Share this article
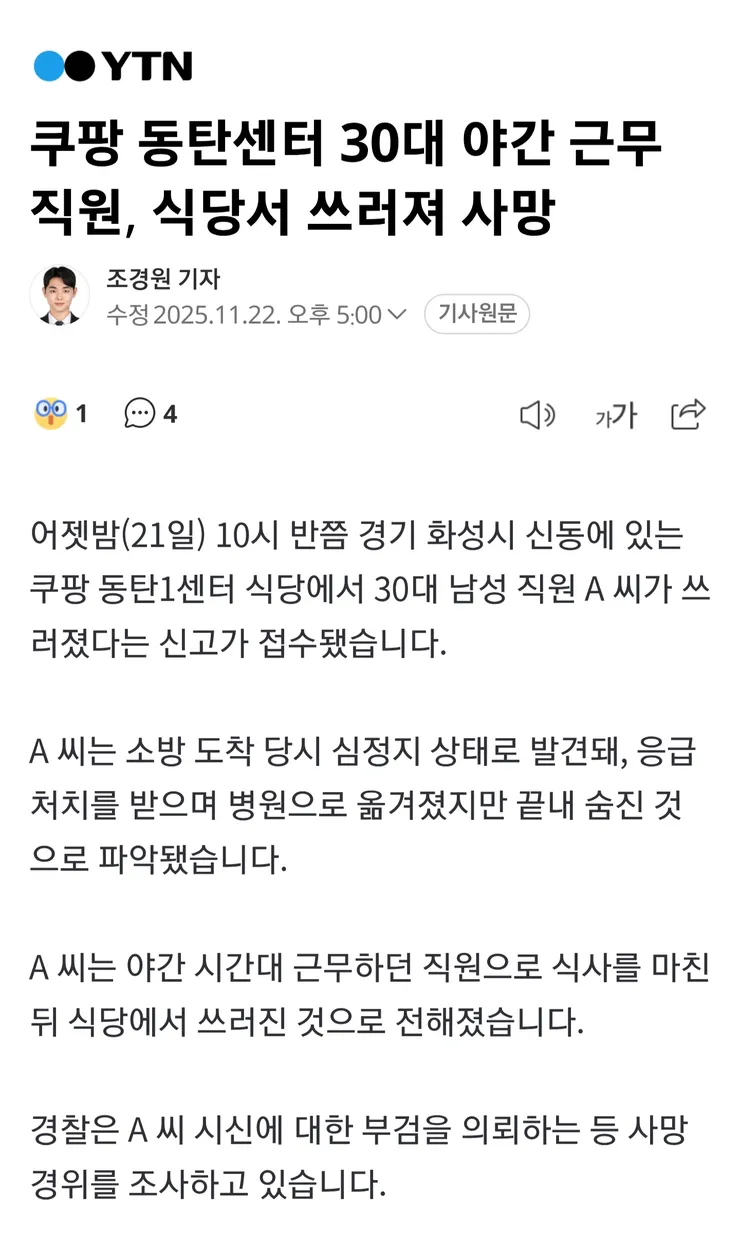This screenshot has height=1249, width=740. pyautogui.click(x=689, y=414)
